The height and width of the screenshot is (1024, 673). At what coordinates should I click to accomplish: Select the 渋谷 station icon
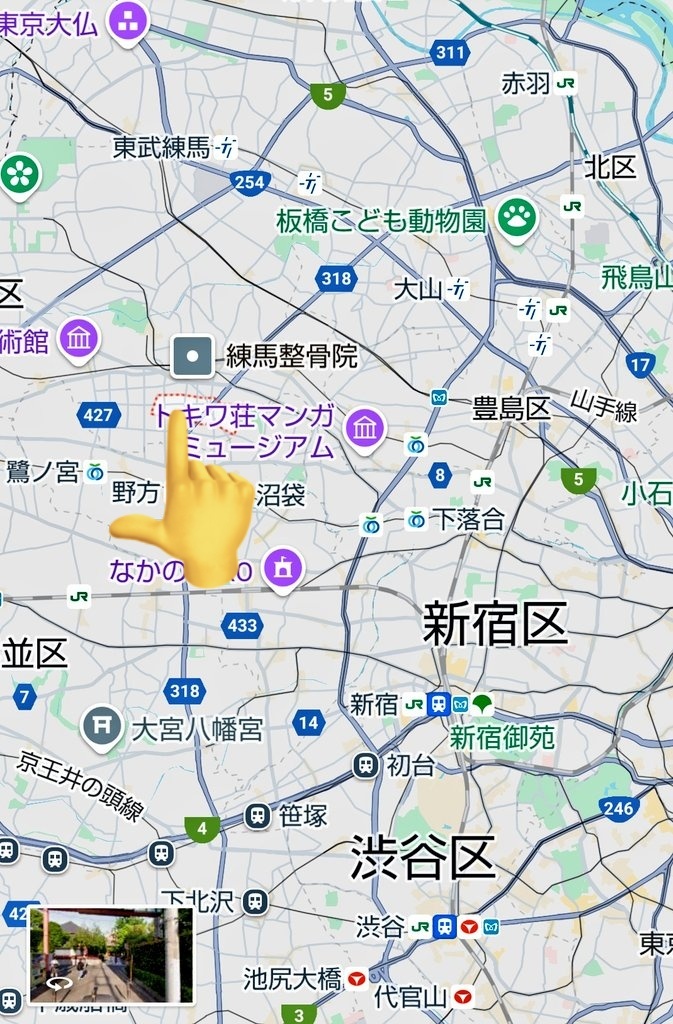tap(445, 926)
